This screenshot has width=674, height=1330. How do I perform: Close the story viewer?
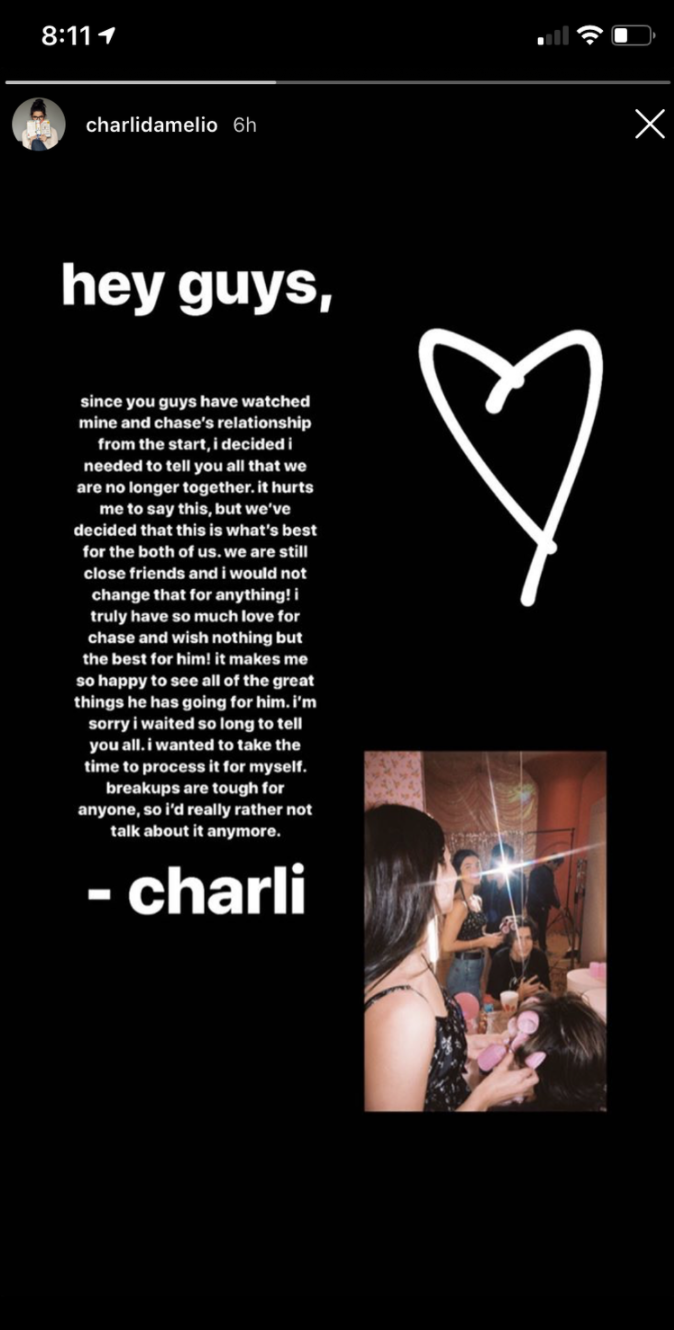(x=650, y=124)
